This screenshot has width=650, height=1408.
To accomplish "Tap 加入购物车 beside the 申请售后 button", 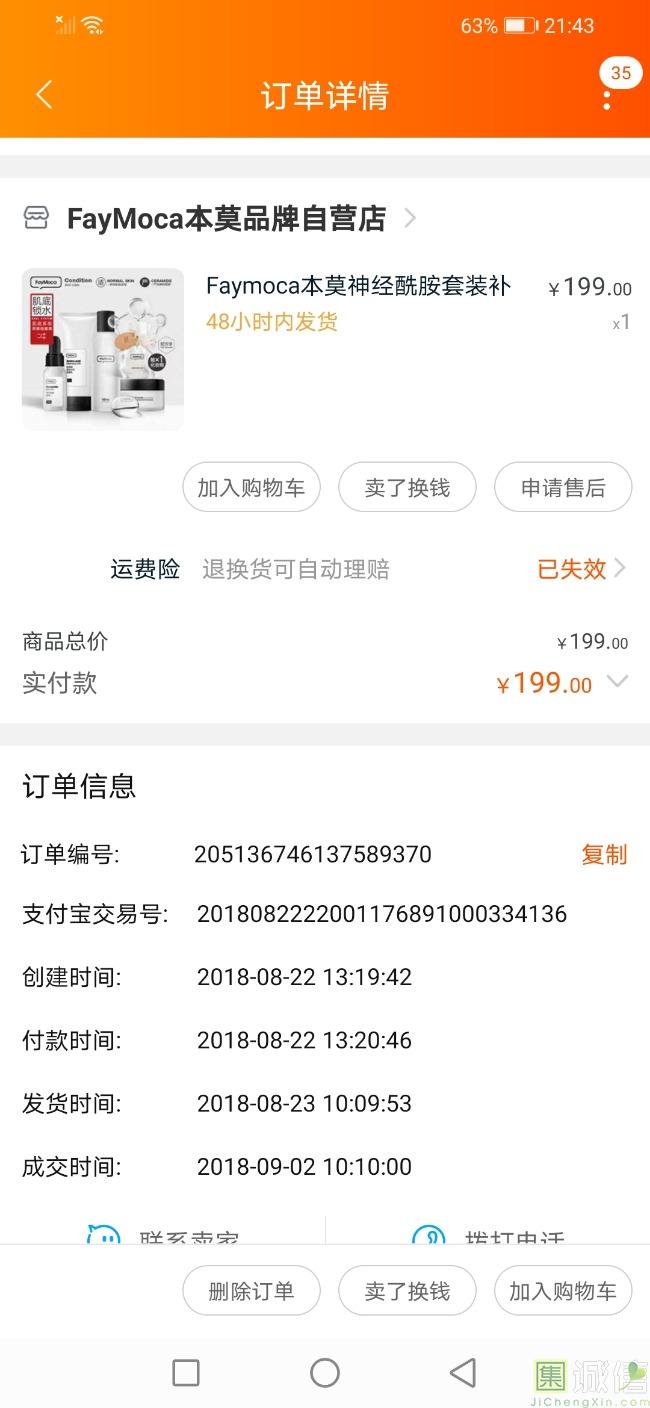I will [x=251, y=488].
